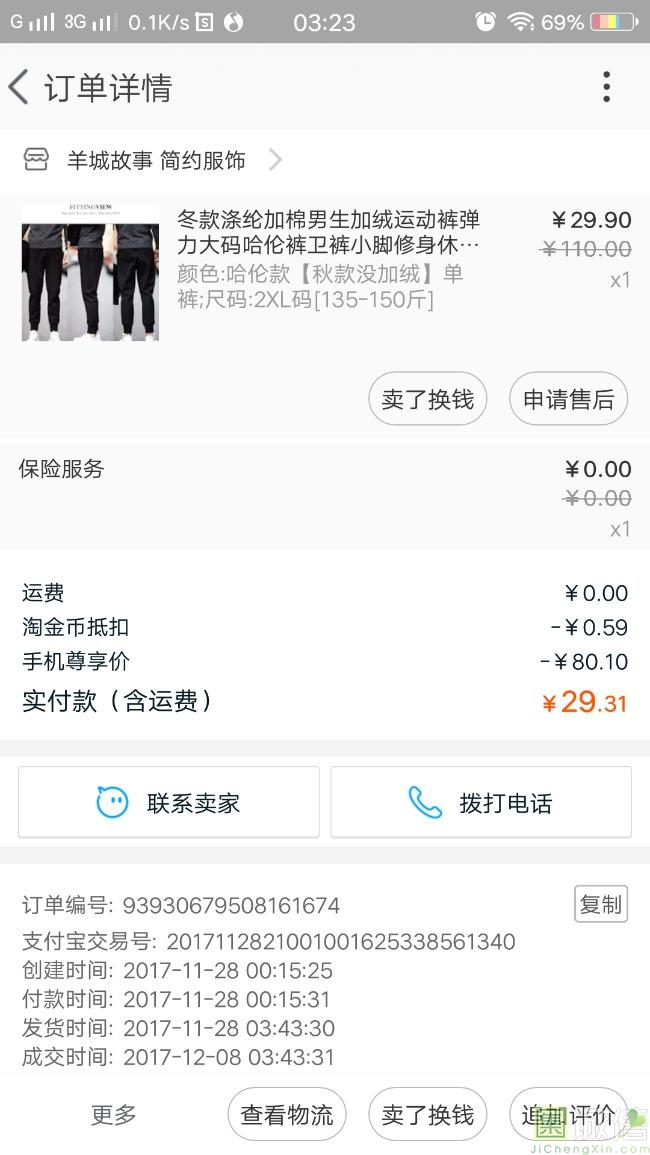View shipping tracking via 查看物流
Screen dimensions: 650x1155
click(x=287, y=1114)
